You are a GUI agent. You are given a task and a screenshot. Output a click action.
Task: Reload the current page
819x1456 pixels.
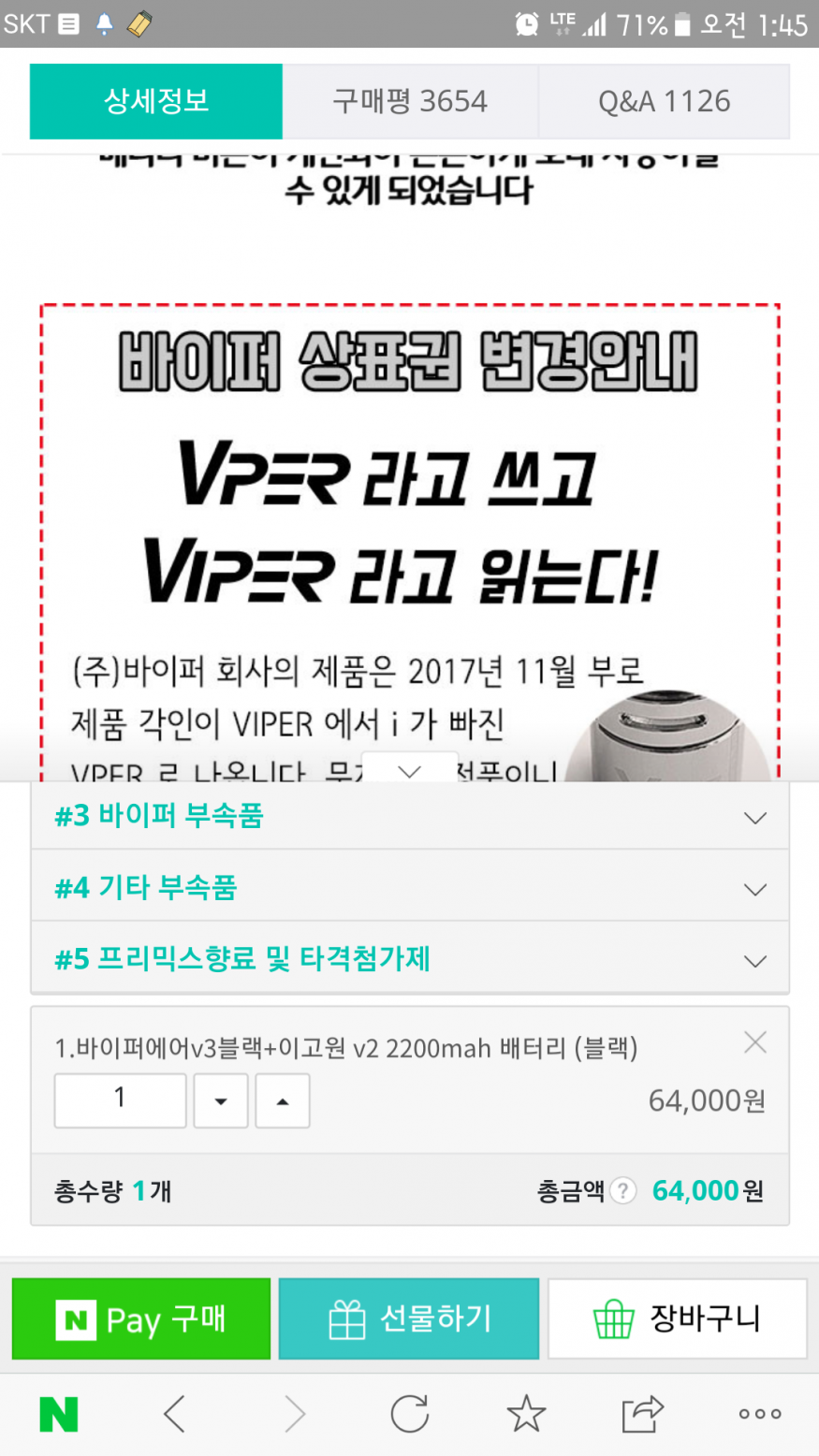409,1414
